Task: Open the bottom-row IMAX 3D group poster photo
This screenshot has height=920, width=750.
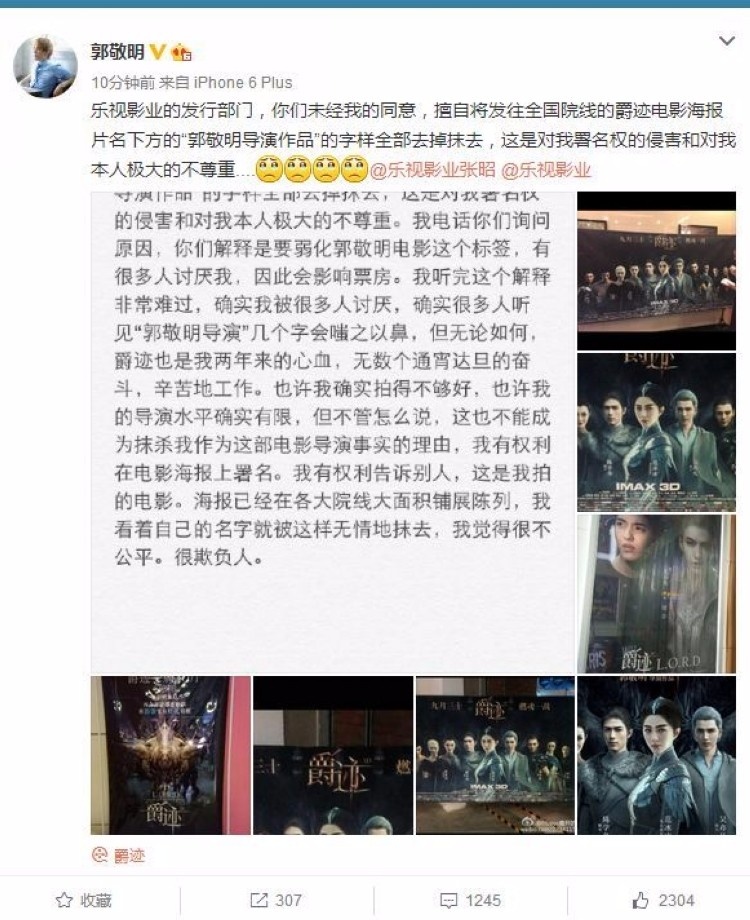Action: tap(495, 755)
